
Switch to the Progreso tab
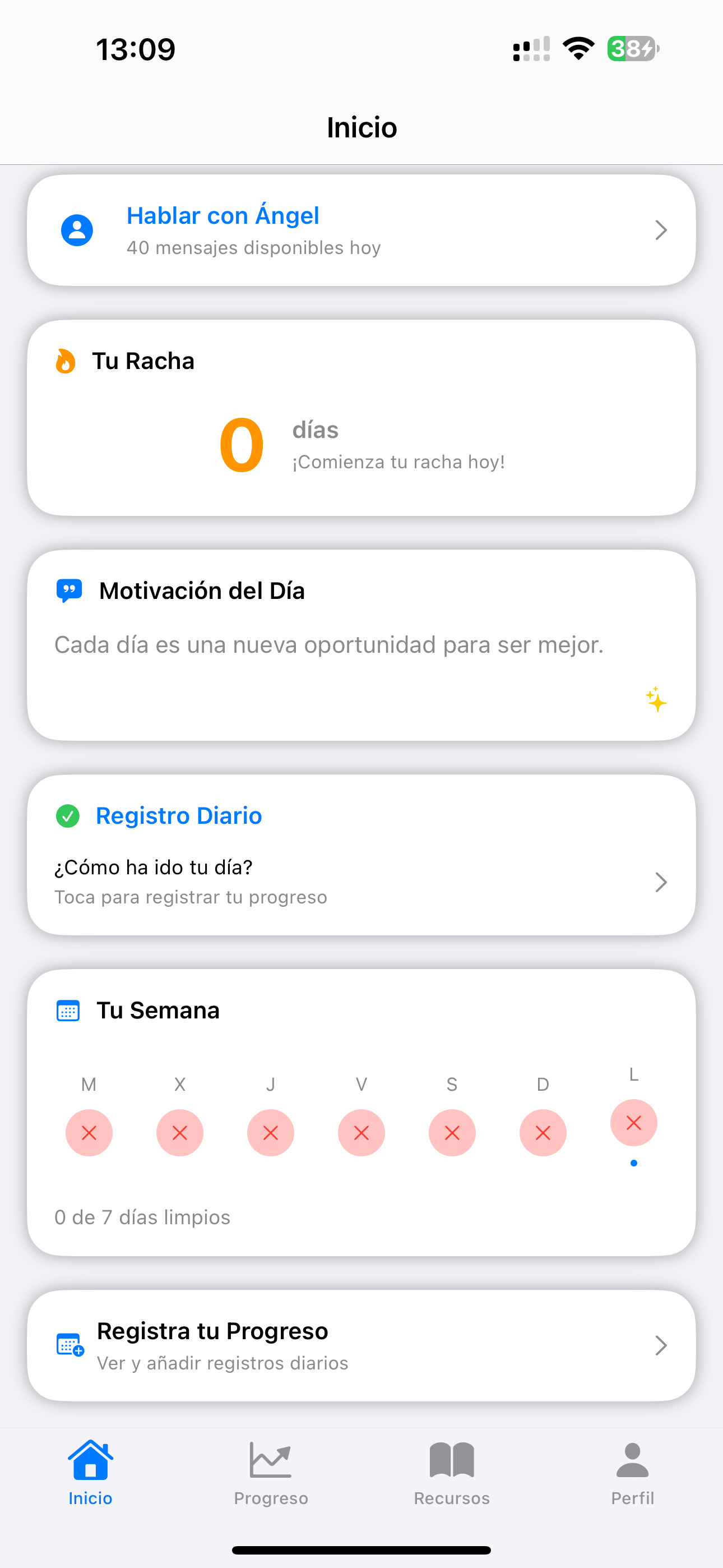pos(271,1471)
